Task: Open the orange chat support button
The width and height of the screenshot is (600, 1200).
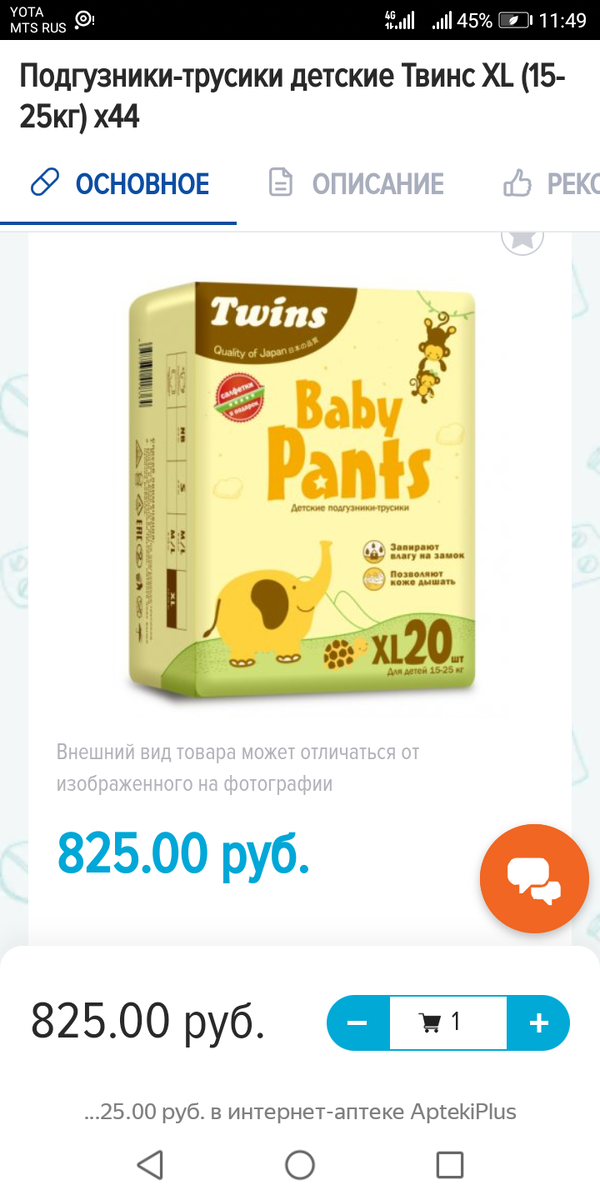Action: 534,878
